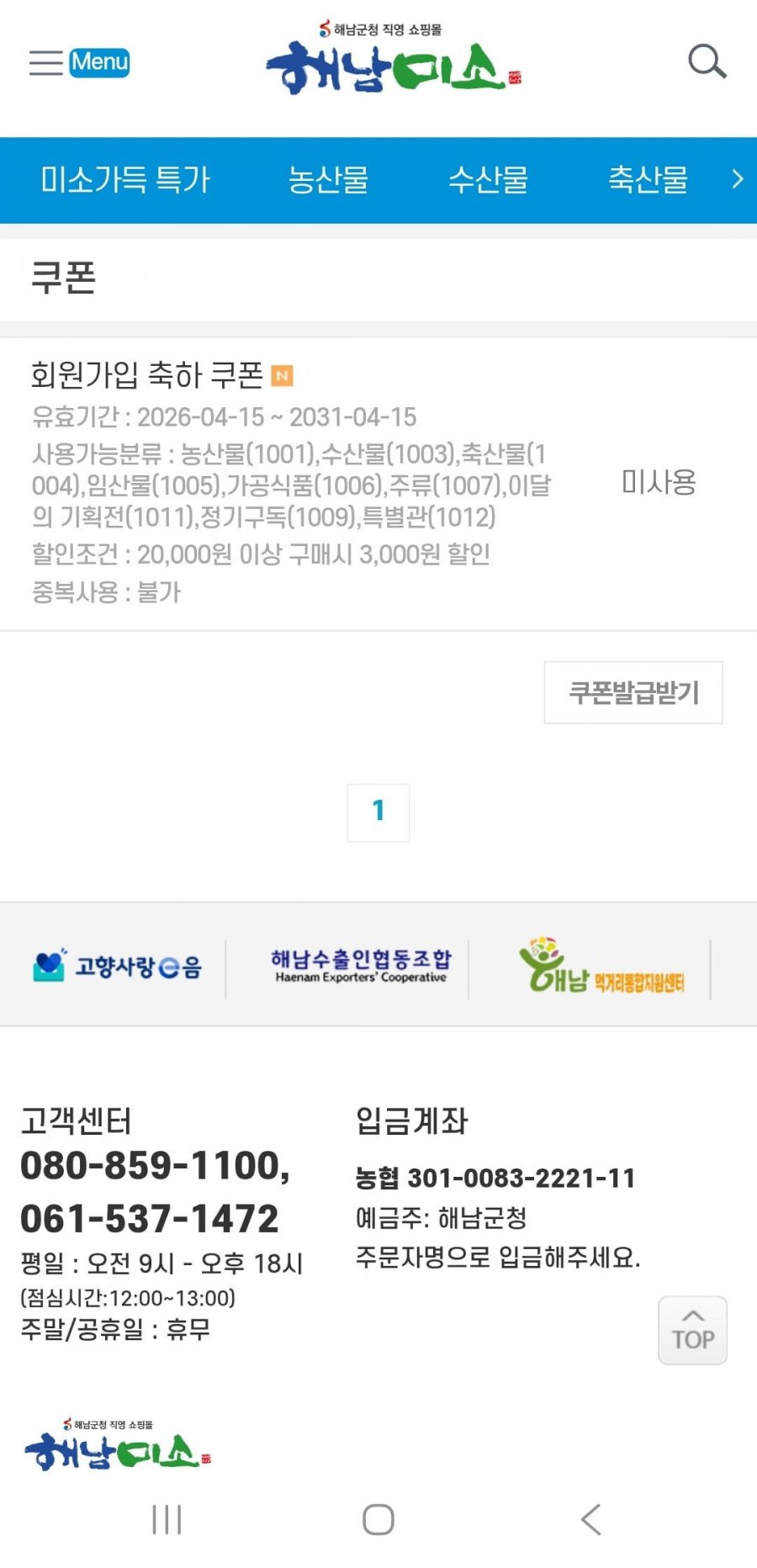
Task: Switch to 농산물 category
Action: [328, 179]
